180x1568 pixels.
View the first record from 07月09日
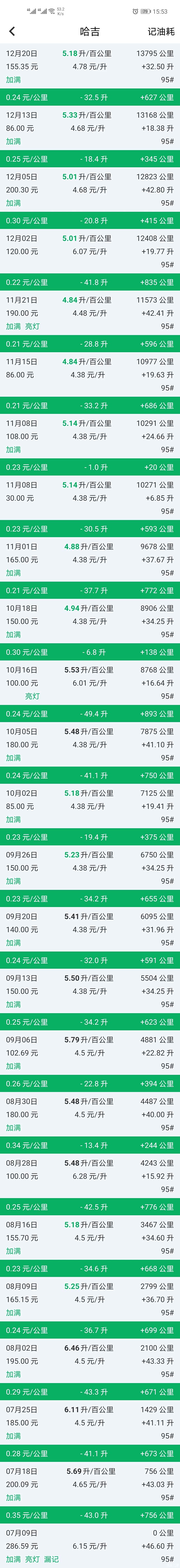(x=90, y=1545)
